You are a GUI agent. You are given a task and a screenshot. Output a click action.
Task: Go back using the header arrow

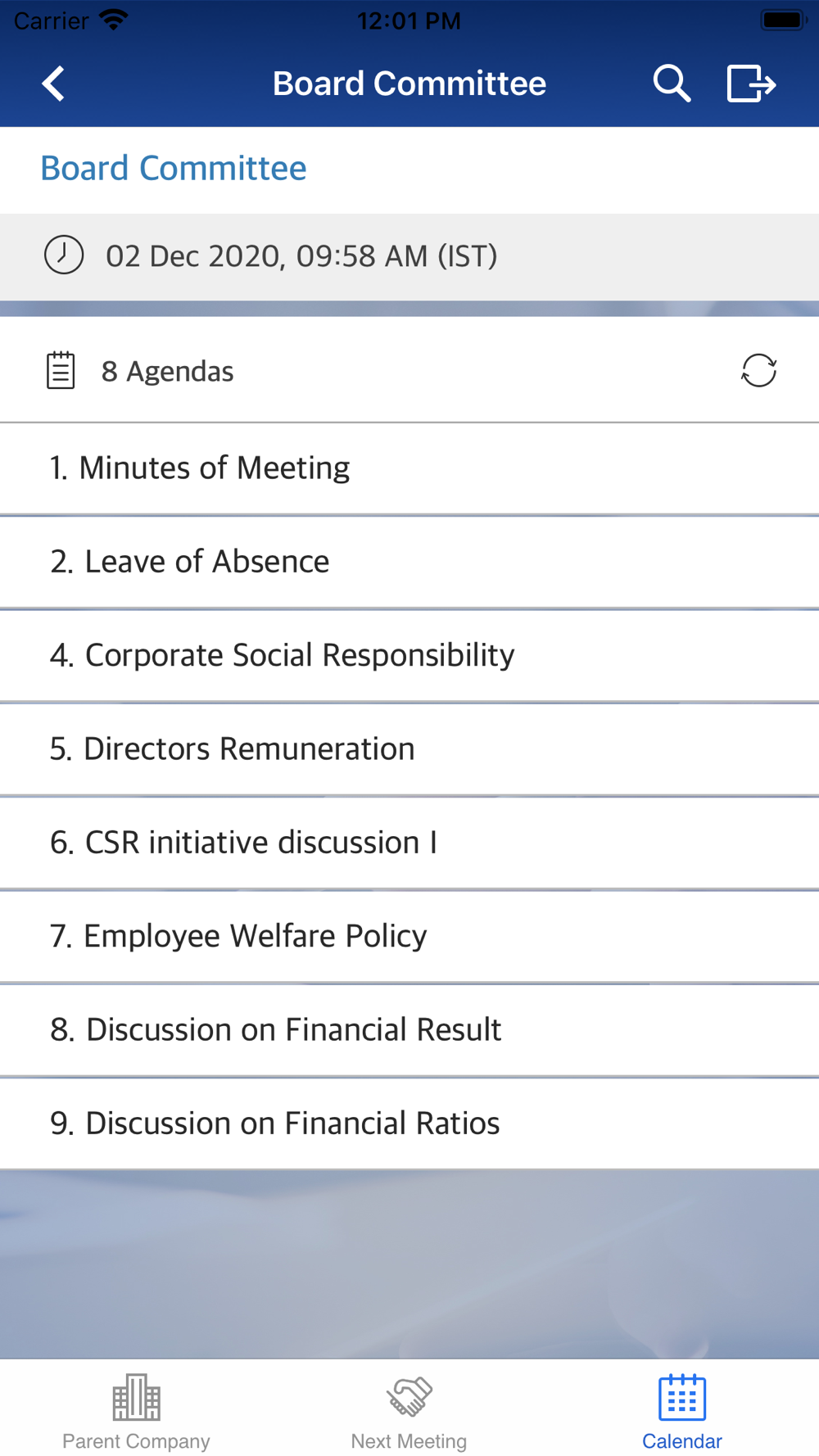pyautogui.click(x=53, y=84)
